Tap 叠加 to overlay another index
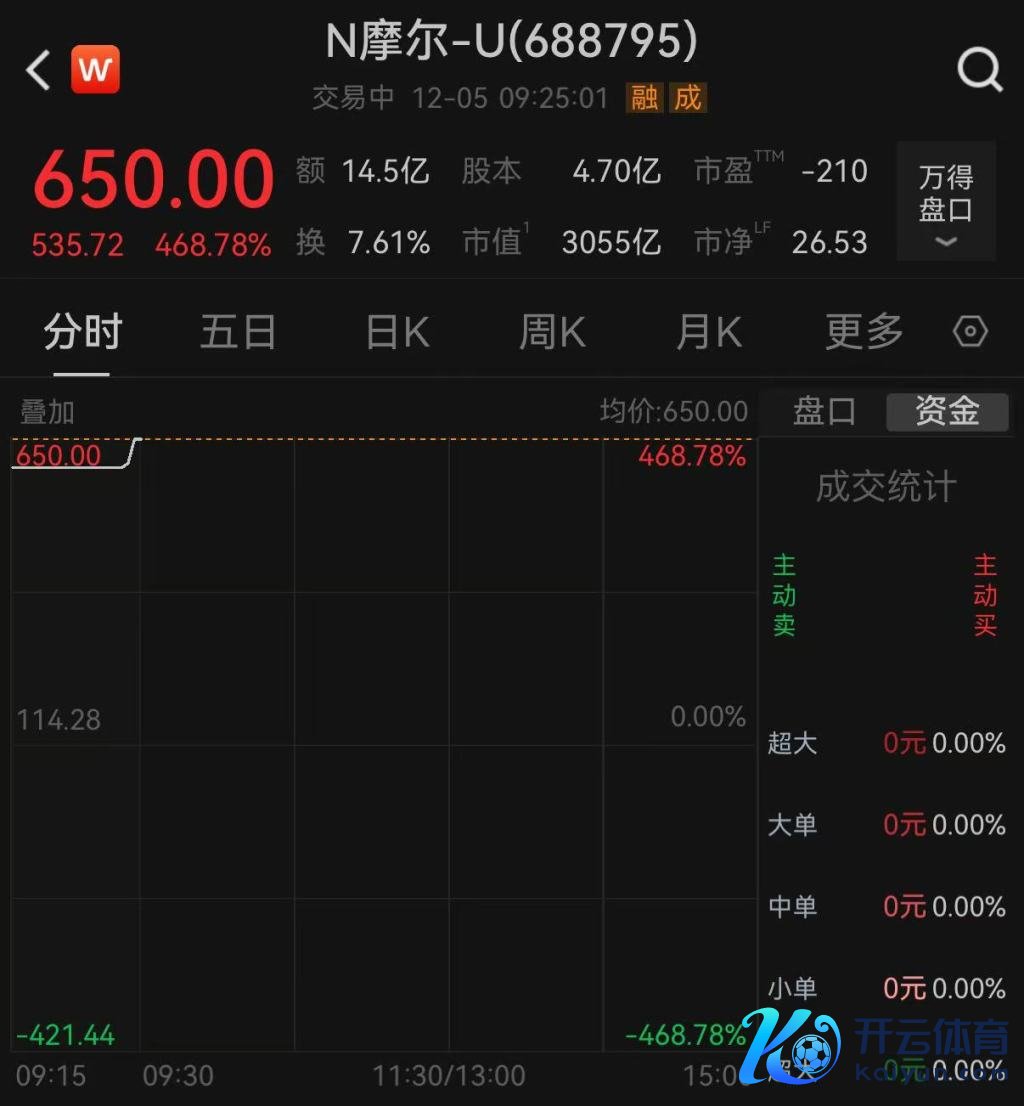The image size is (1024, 1106). pos(47,412)
